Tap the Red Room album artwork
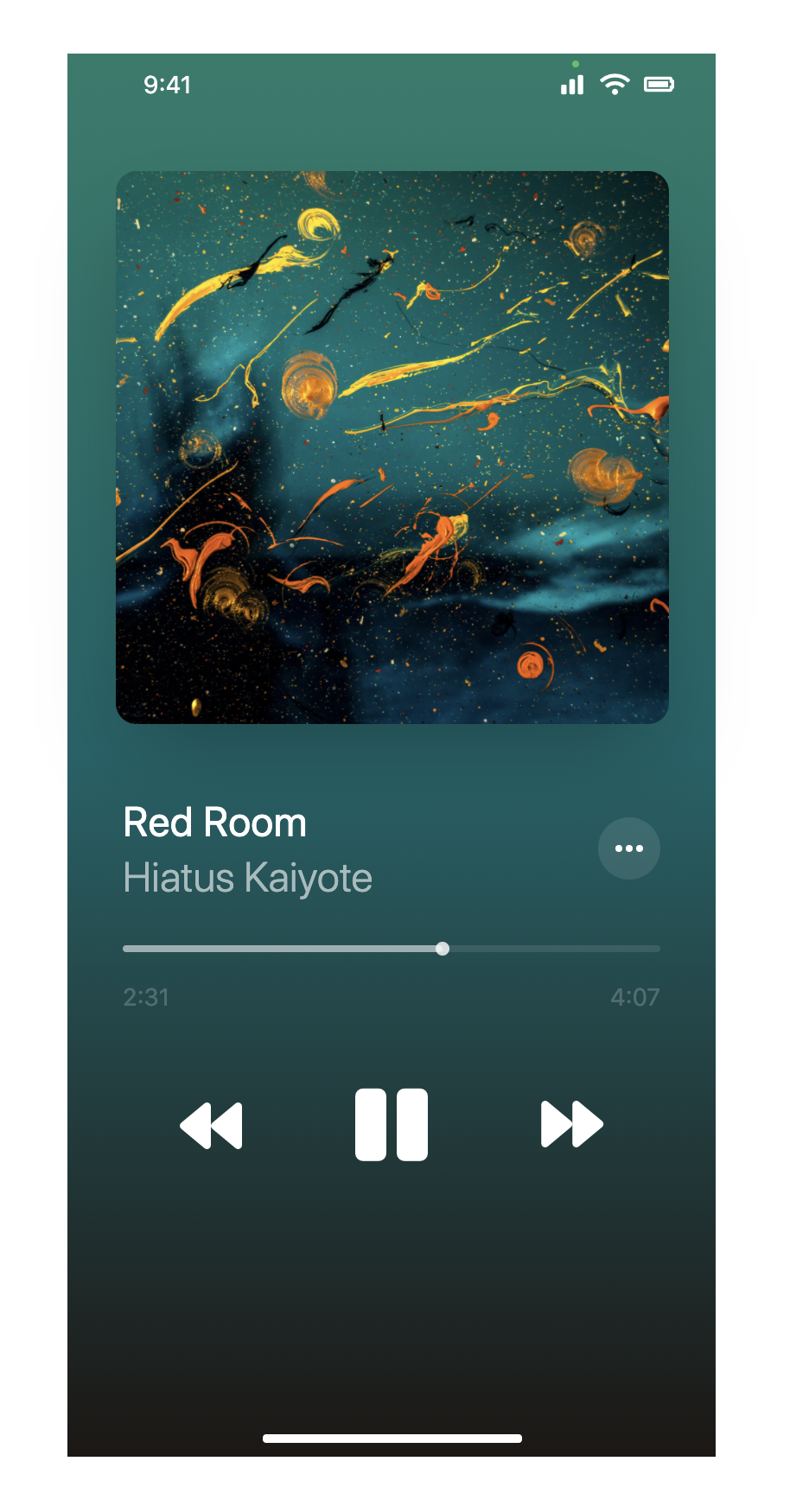This screenshot has height=1512, width=809. coord(392,447)
